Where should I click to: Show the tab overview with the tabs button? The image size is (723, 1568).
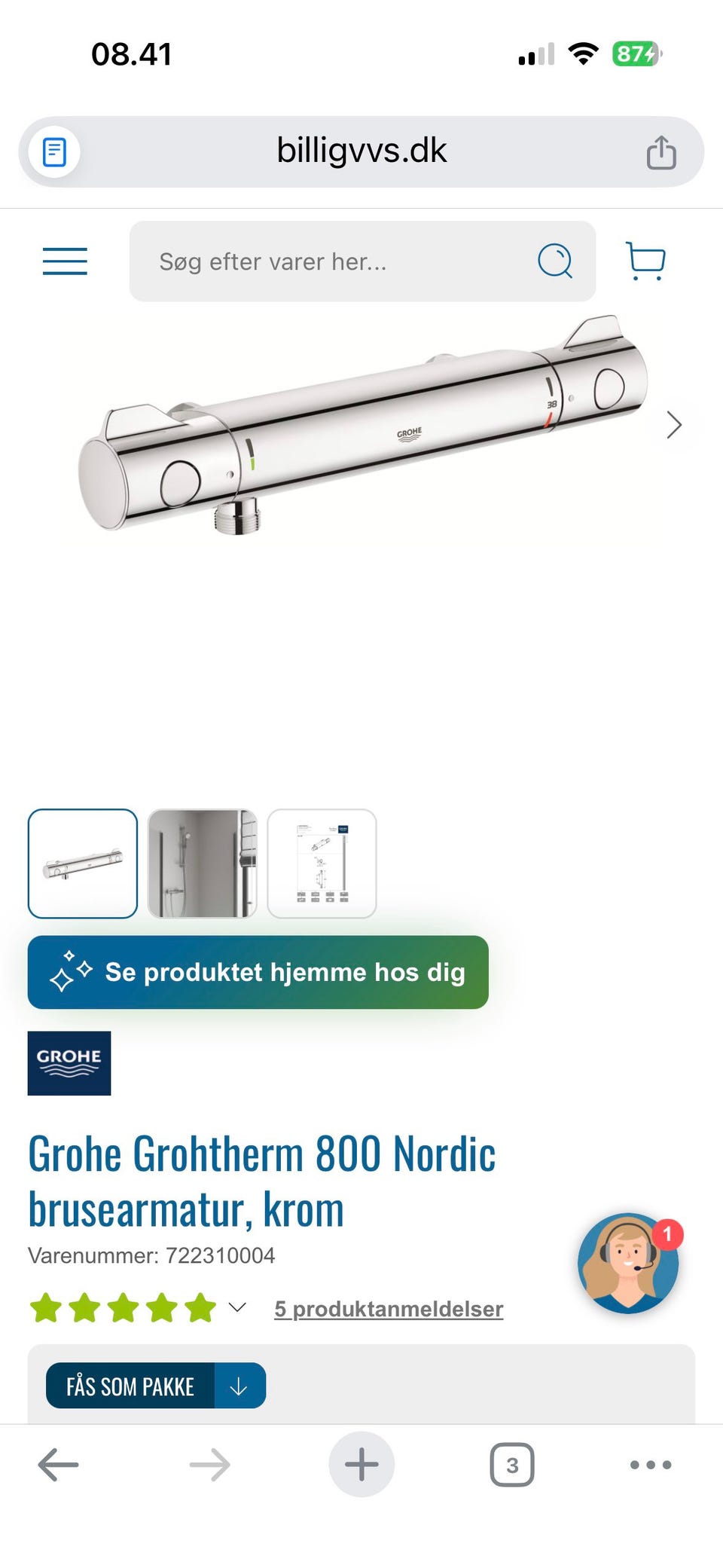coord(513,1464)
